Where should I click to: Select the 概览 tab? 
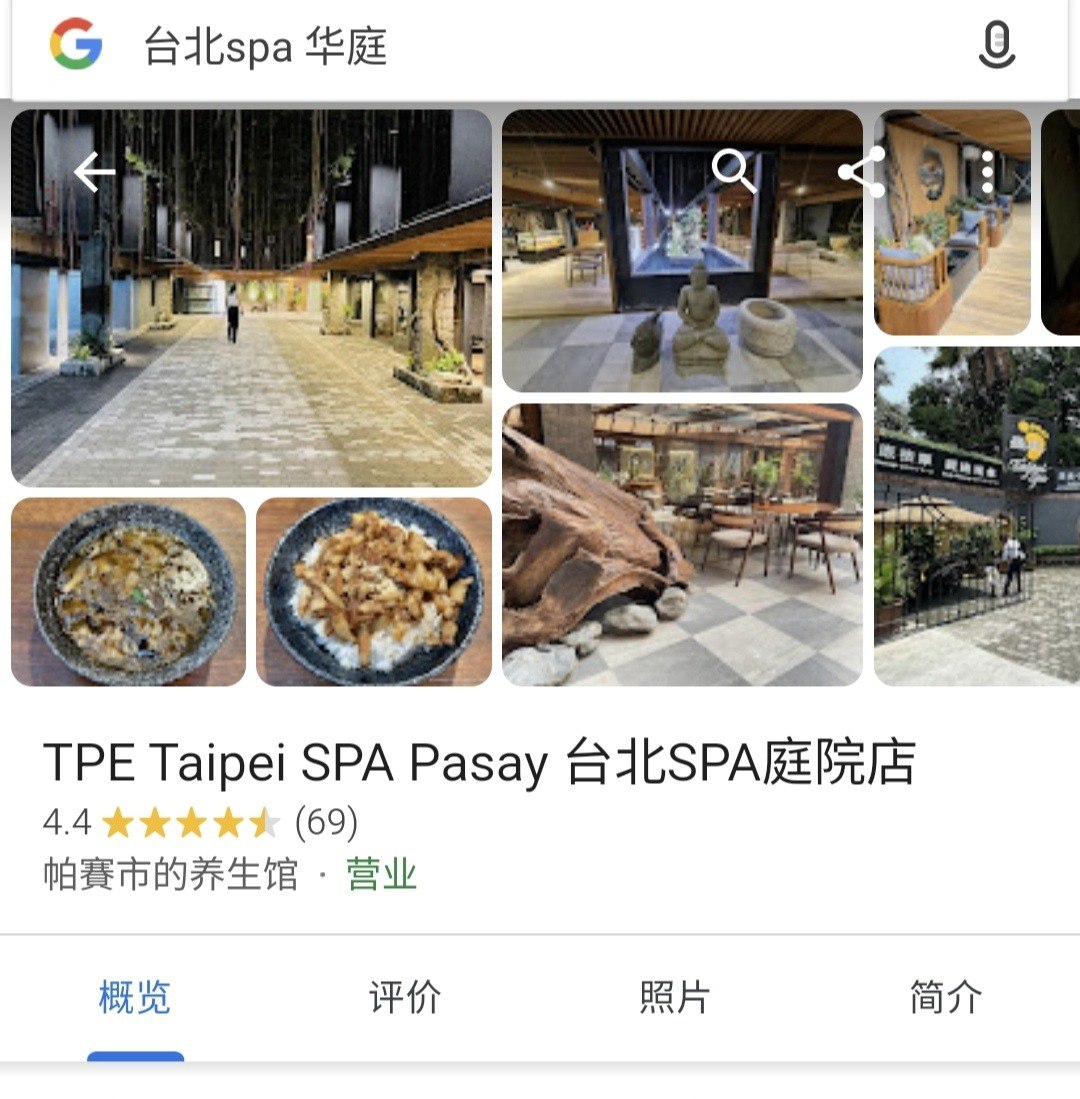[x=135, y=997]
